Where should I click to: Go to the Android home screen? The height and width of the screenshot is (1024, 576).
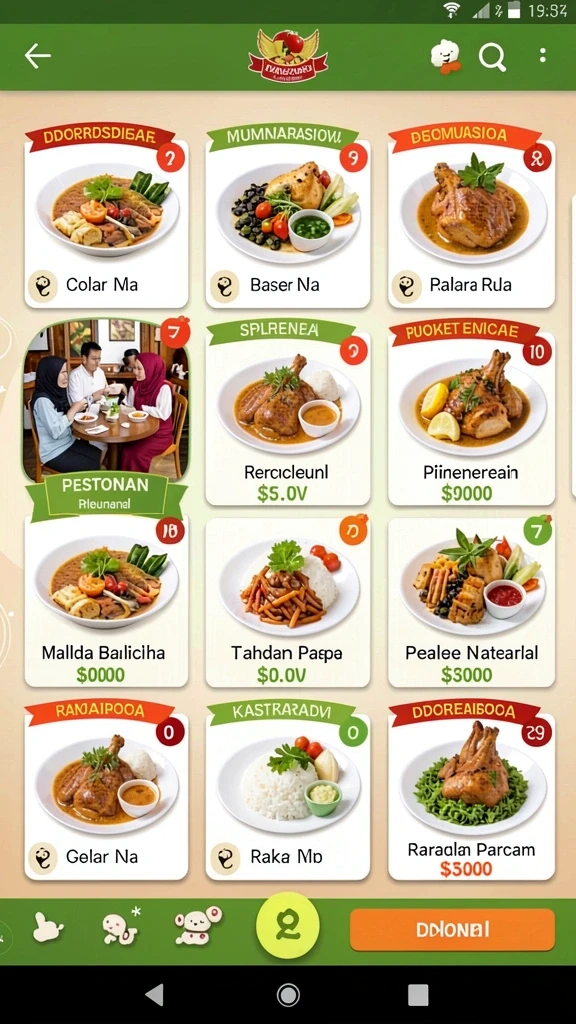tap(288, 995)
